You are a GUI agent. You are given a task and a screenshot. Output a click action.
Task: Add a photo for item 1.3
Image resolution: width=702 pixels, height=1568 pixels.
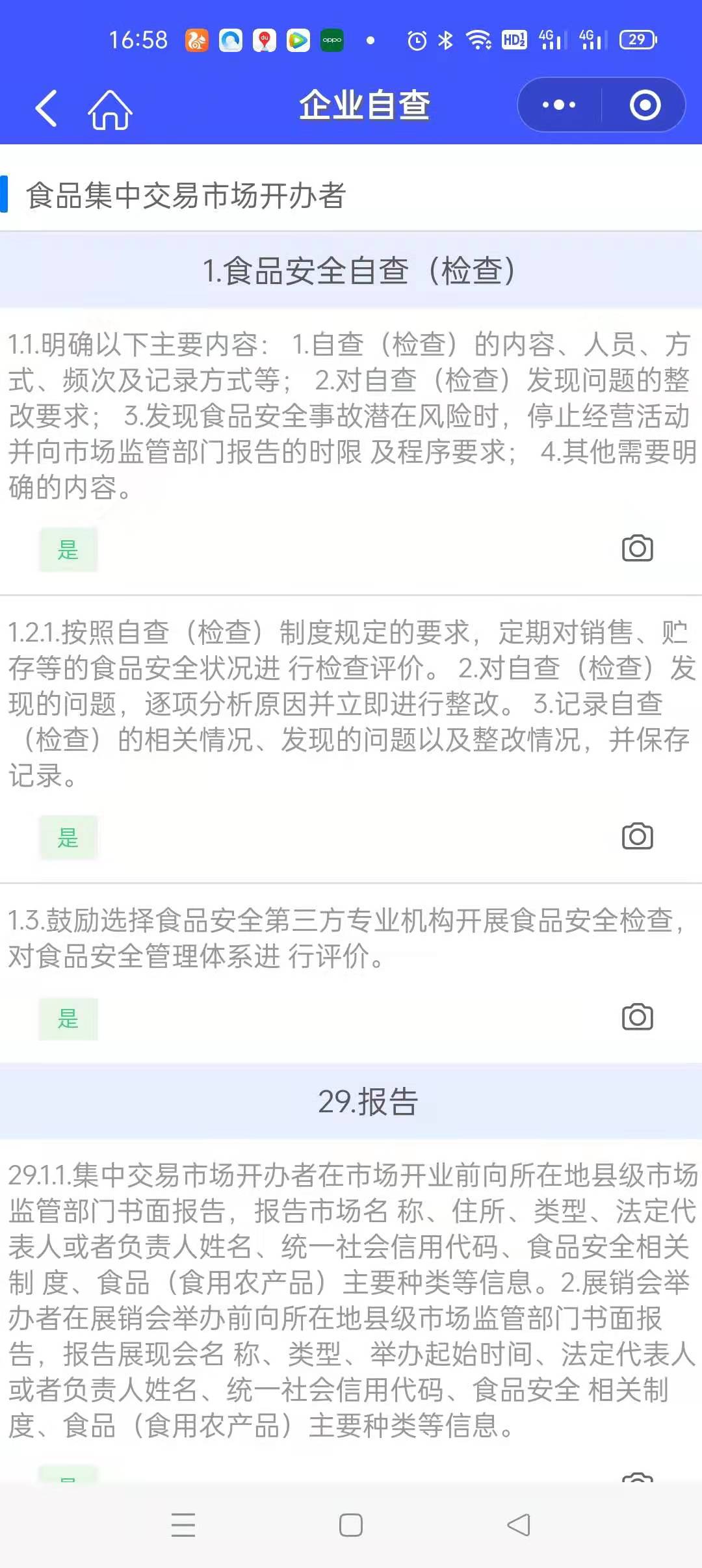pos(637,1017)
